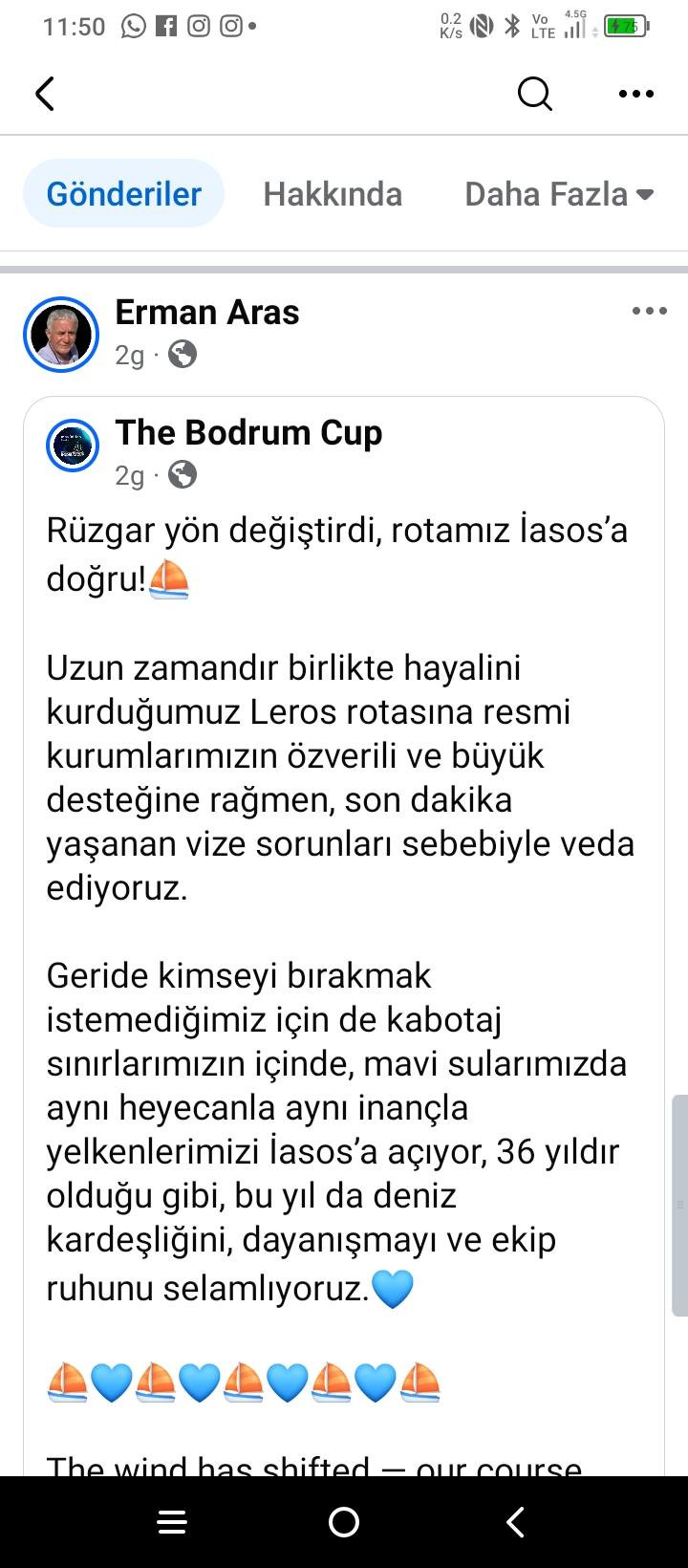The height and width of the screenshot is (1568, 688).
Task: Open the Erman Aras name link
Action: coord(207,312)
